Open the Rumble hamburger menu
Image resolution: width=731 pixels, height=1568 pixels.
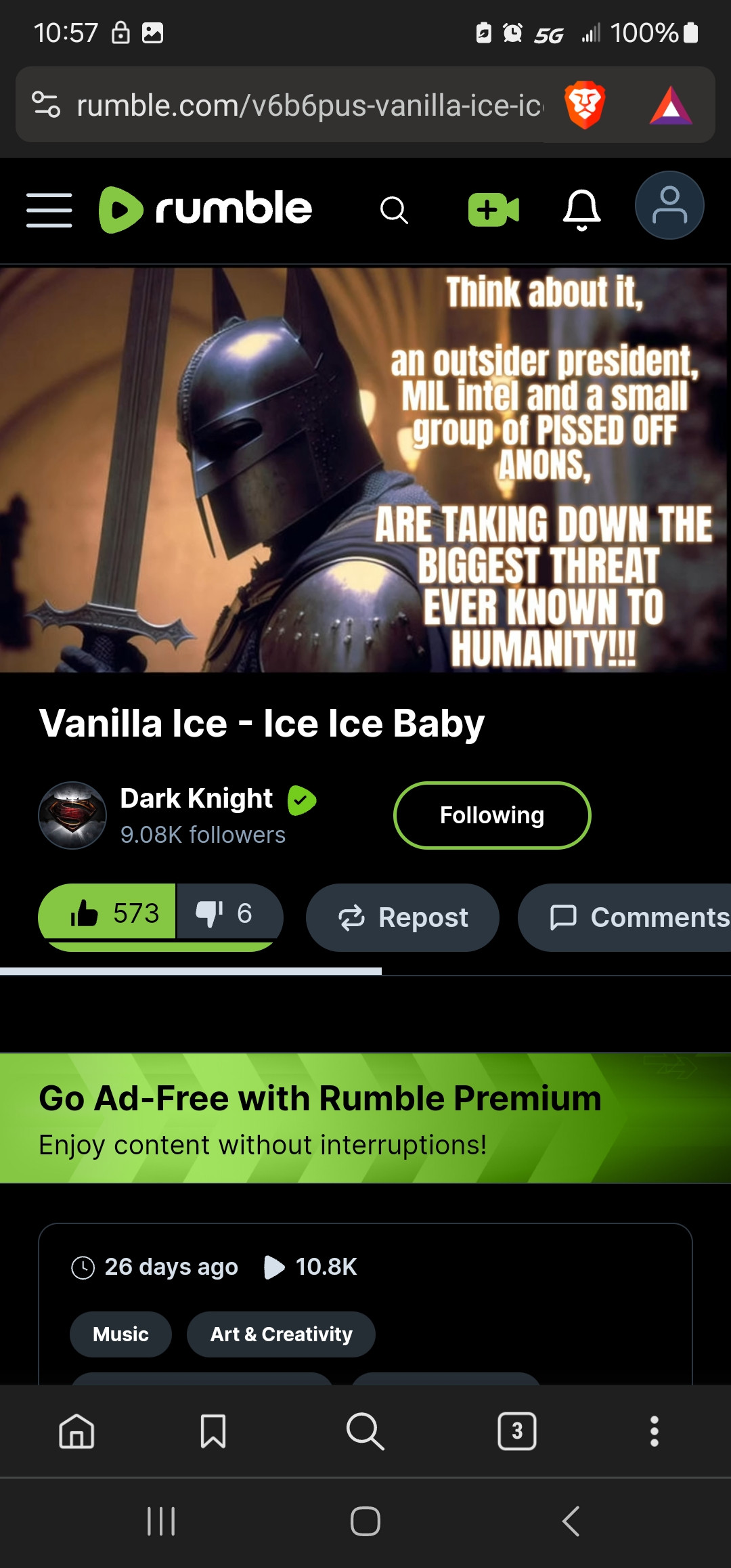[x=49, y=209]
